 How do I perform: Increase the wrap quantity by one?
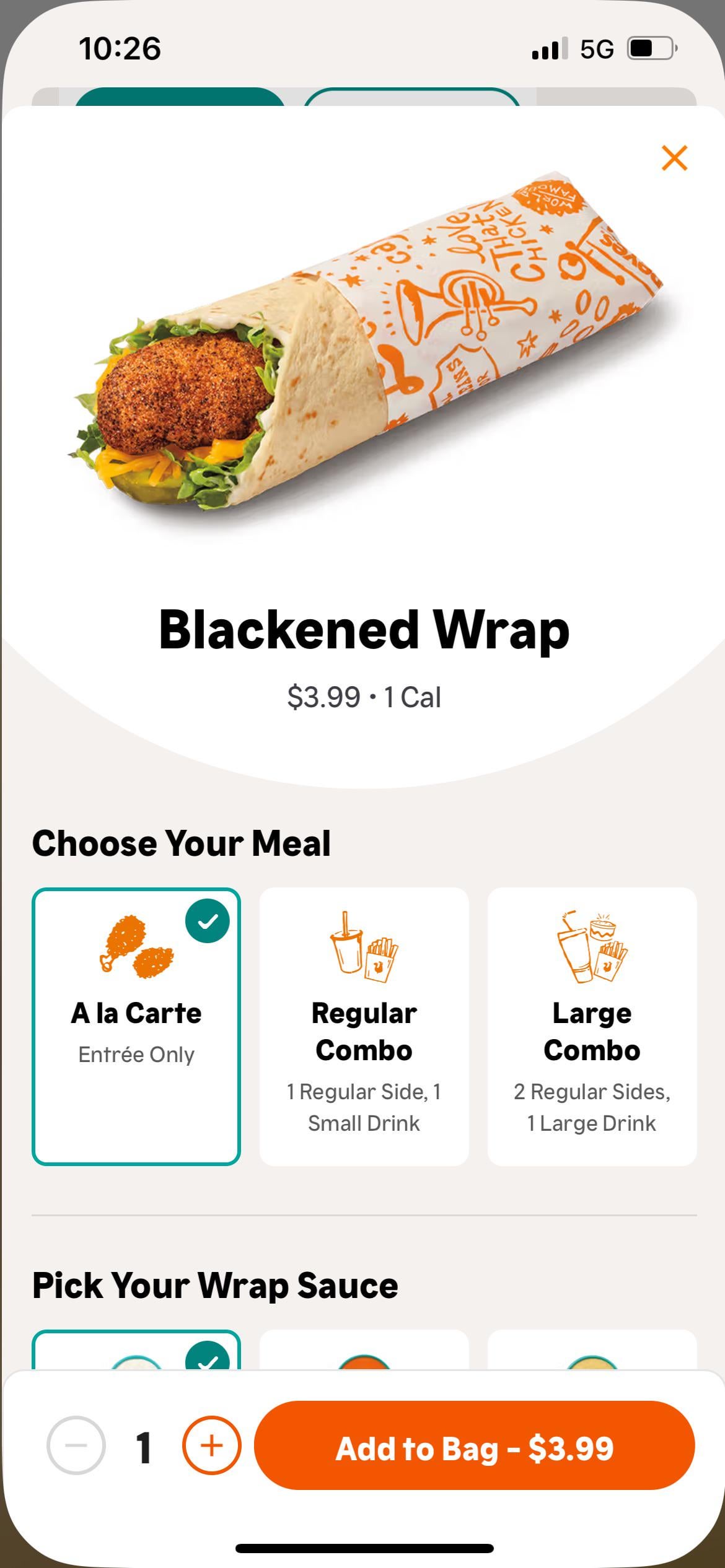pyautogui.click(x=211, y=1445)
